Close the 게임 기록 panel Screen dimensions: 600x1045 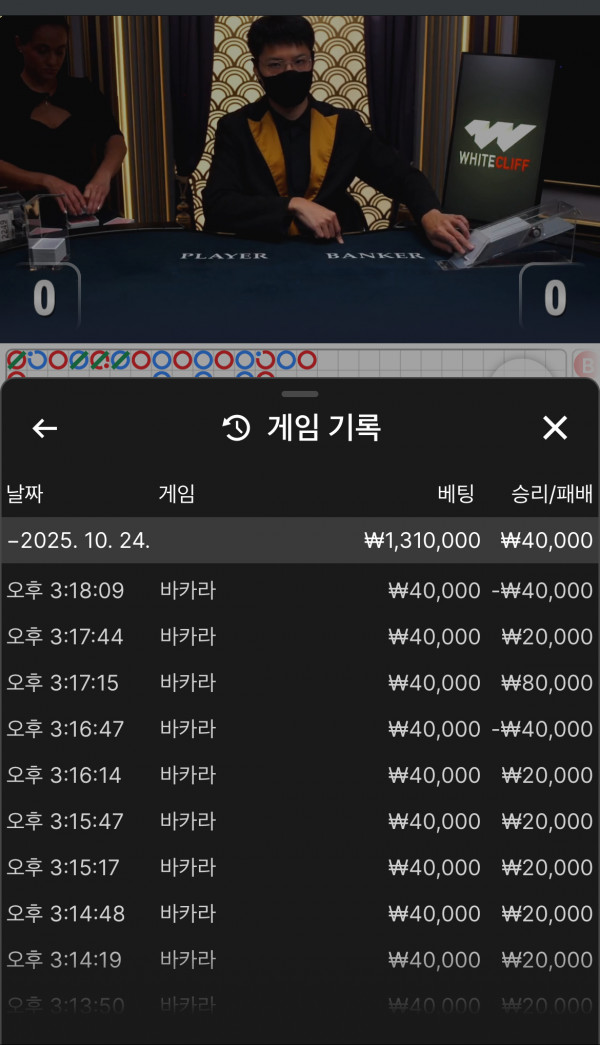pos(554,429)
